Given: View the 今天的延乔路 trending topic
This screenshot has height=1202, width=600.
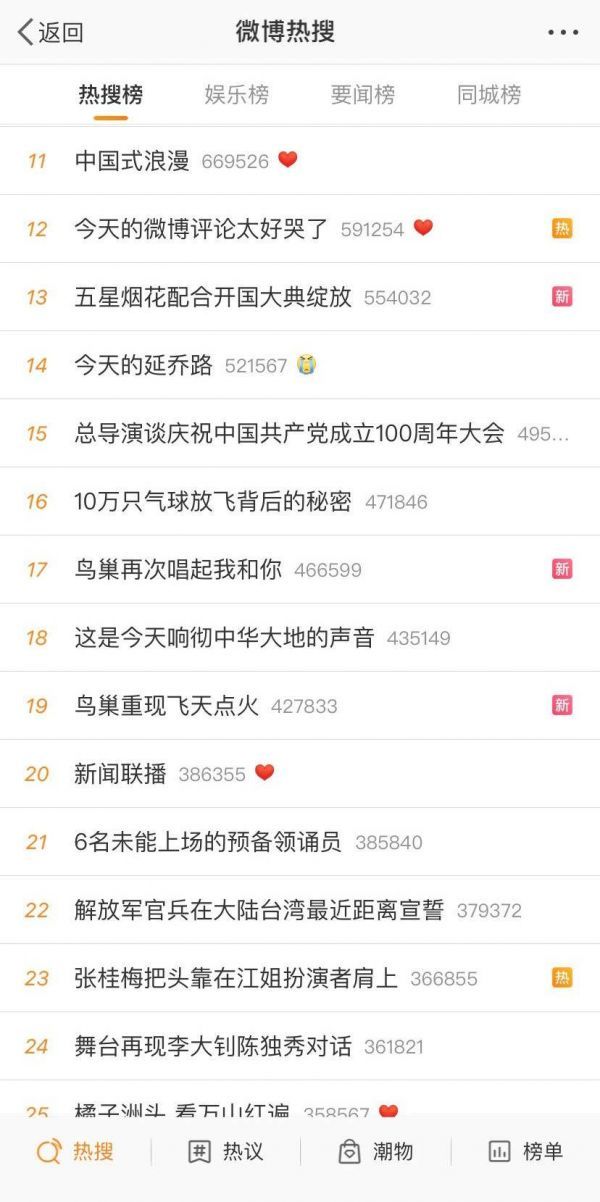Looking at the screenshot, I should tap(144, 365).
